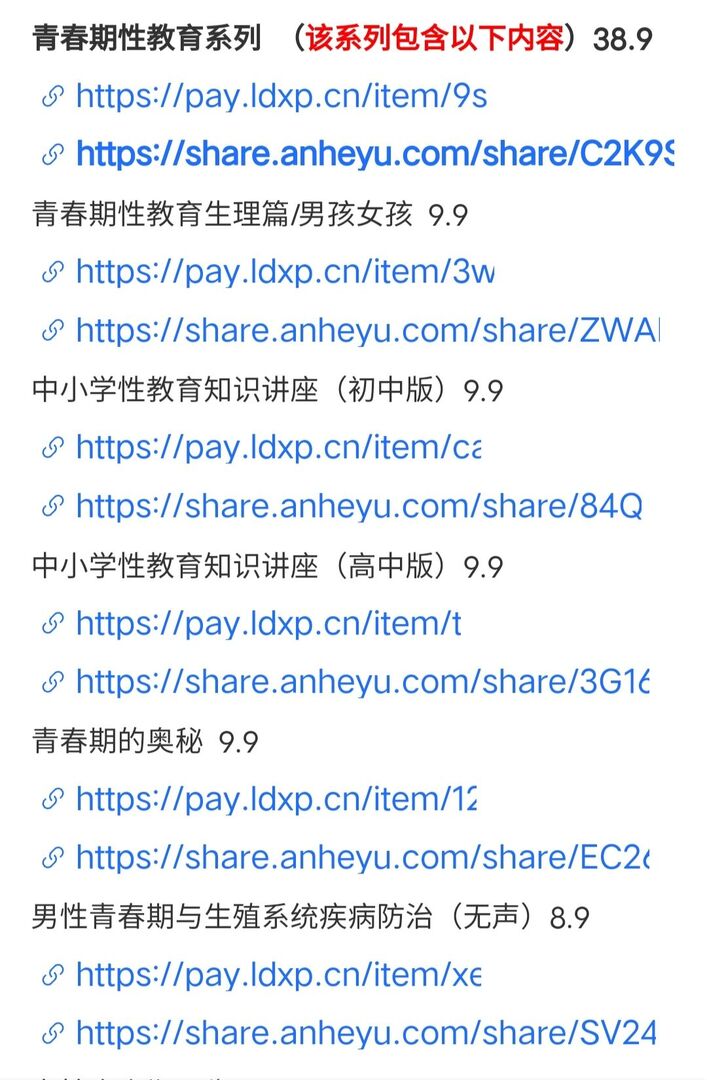Open the pay.ldxp.cn link under 男性青春期与生殖系统疾病防治
The height and width of the screenshot is (1080, 707).
click(x=277, y=975)
